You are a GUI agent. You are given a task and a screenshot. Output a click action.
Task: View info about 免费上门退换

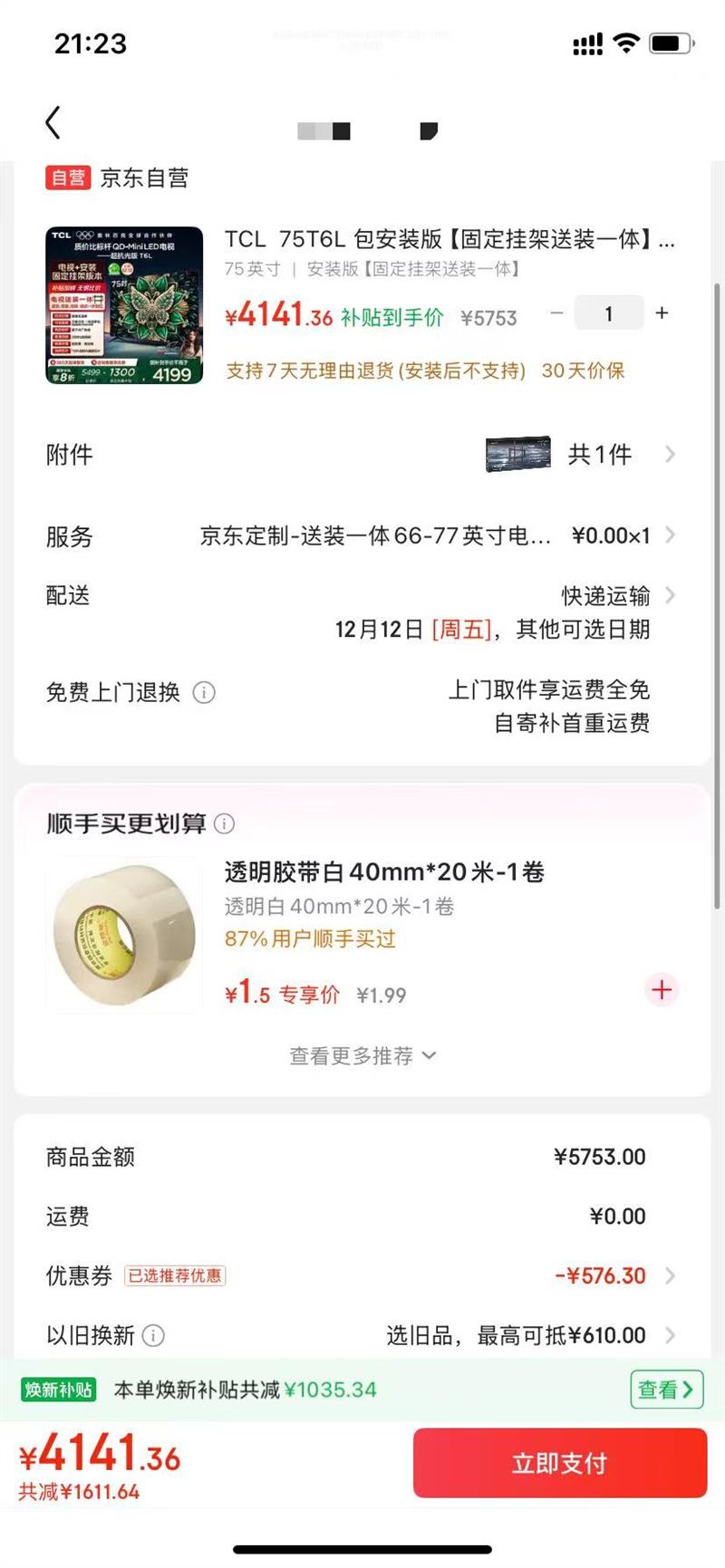point(205,693)
